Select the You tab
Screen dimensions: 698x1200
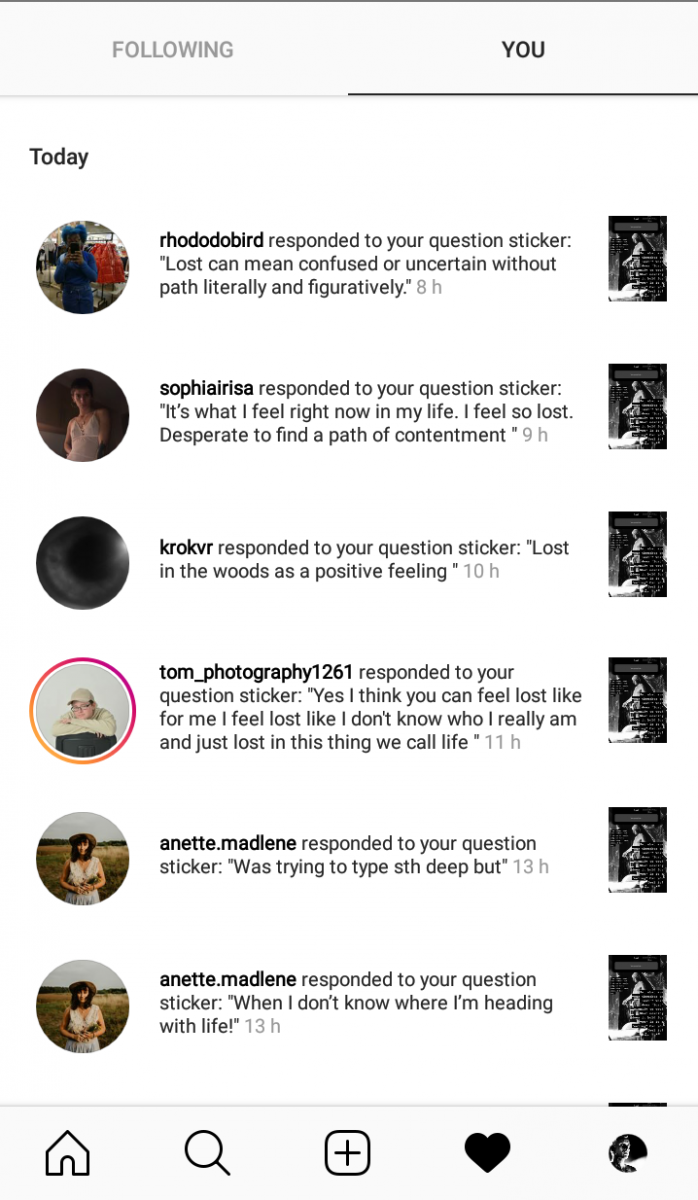point(523,49)
